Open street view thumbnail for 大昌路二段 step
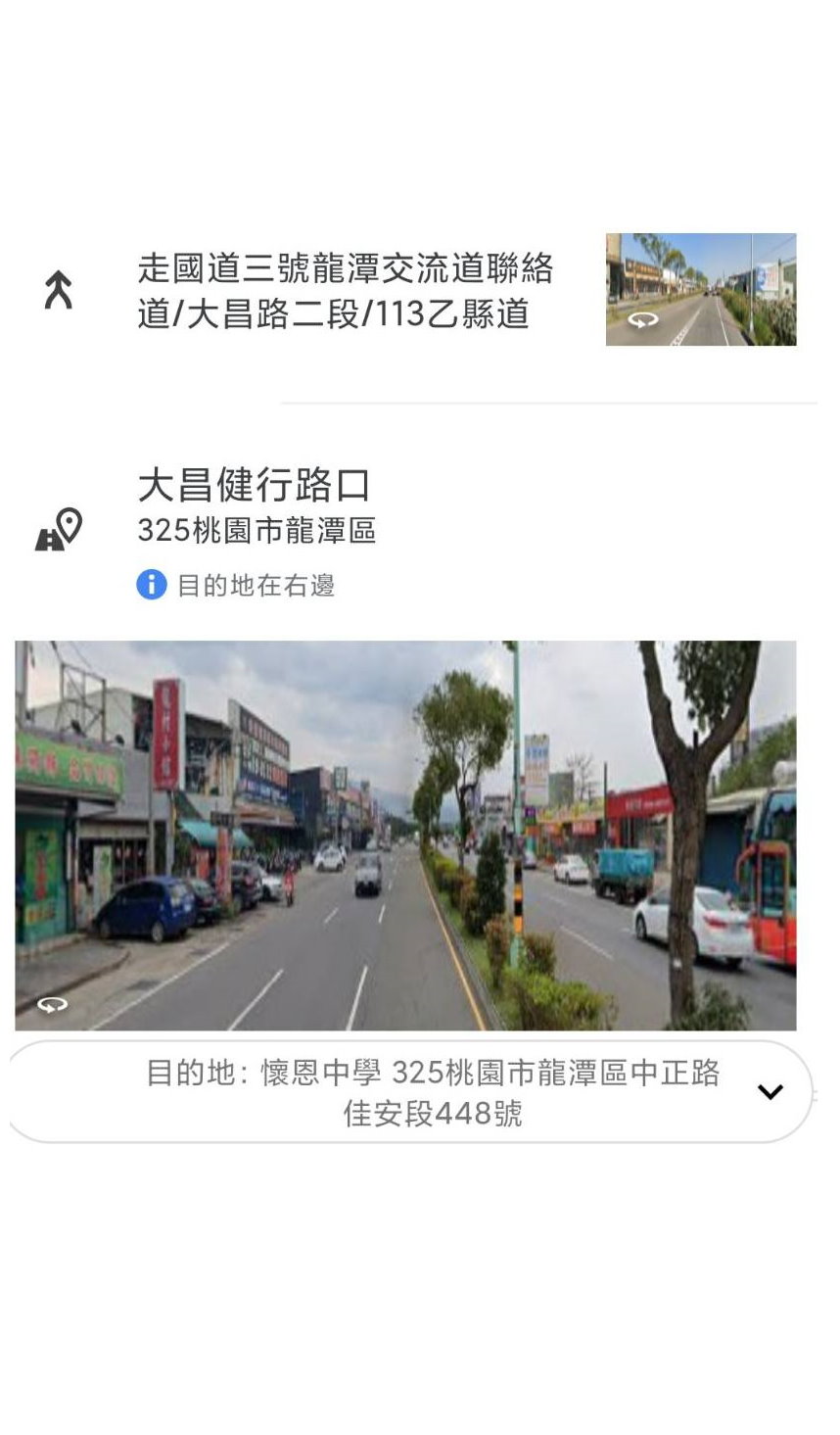Viewport: 840px width, 1435px height. [700, 289]
